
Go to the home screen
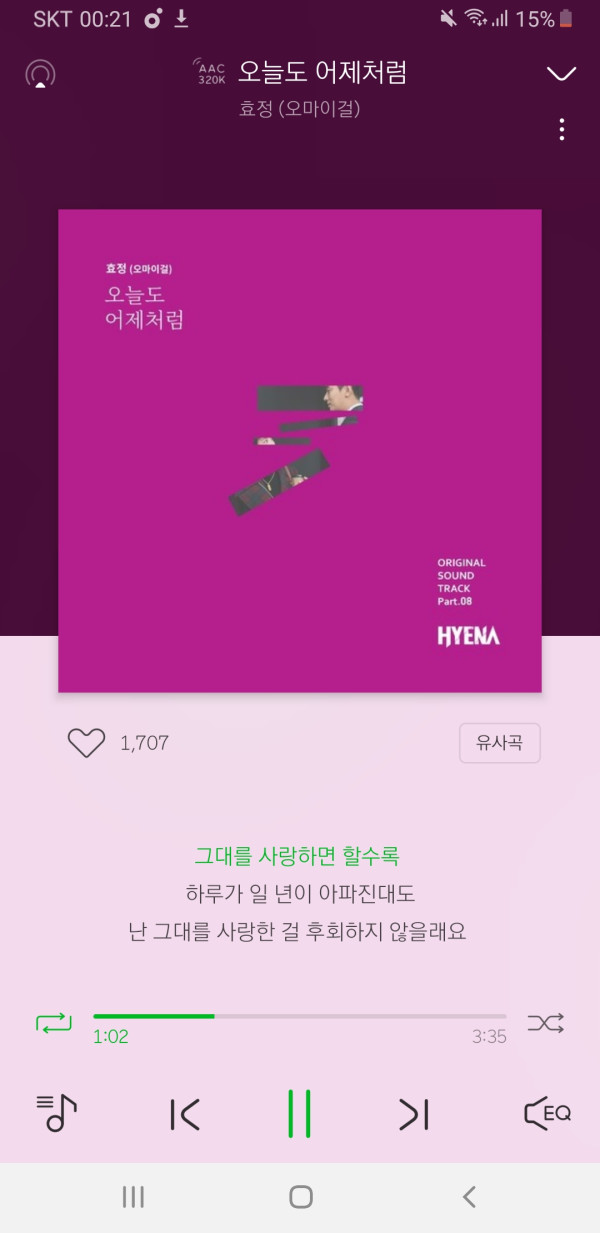[300, 1197]
